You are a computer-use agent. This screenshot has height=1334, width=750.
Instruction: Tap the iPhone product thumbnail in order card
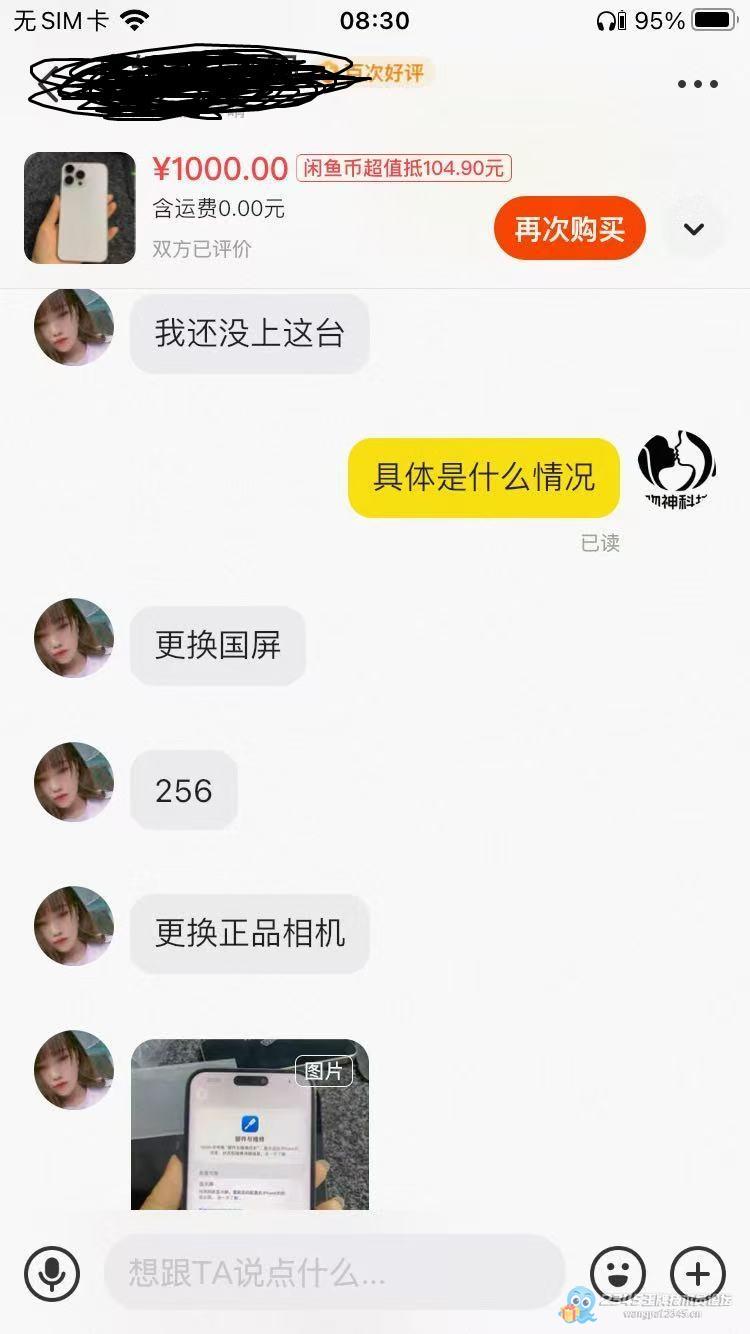pyautogui.click(x=79, y=207)
